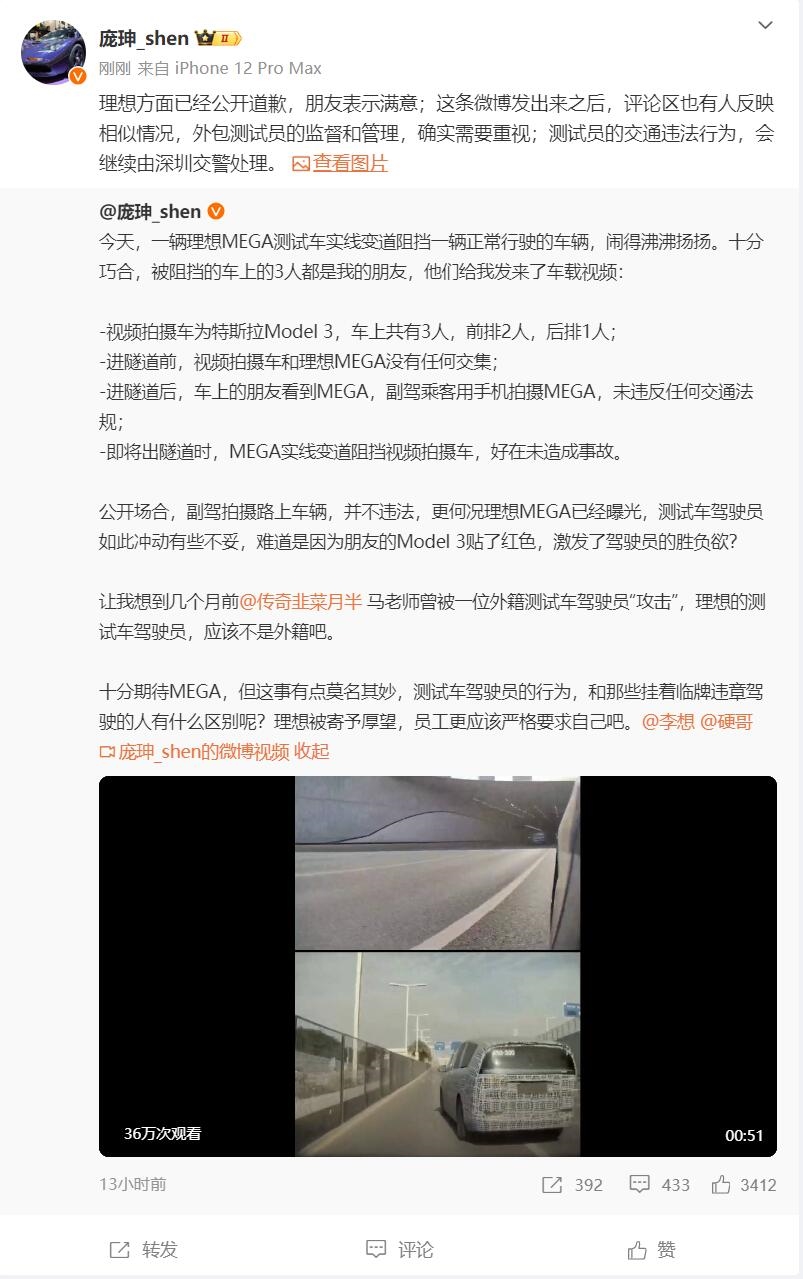
Task: Like this post via 赞
Action: pos(652,1249)
